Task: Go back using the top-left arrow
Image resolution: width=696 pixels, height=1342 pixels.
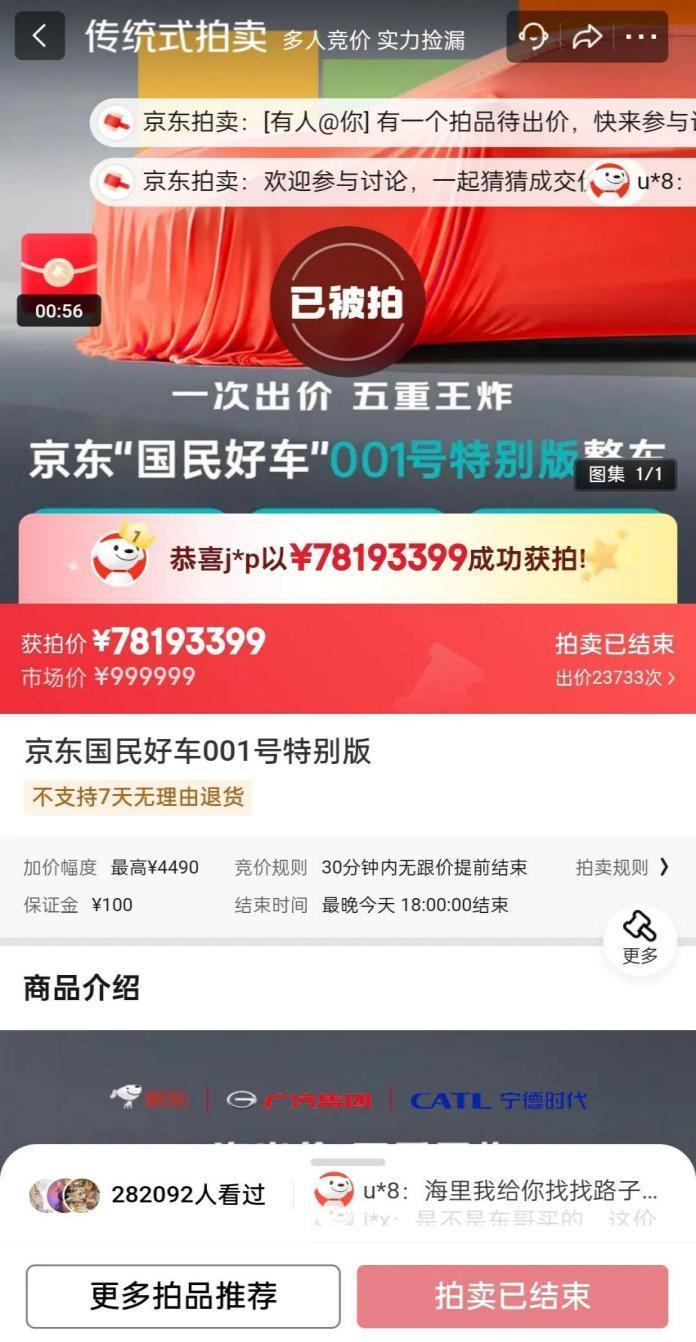Action: pyautogui.click(x=40, y=37)
